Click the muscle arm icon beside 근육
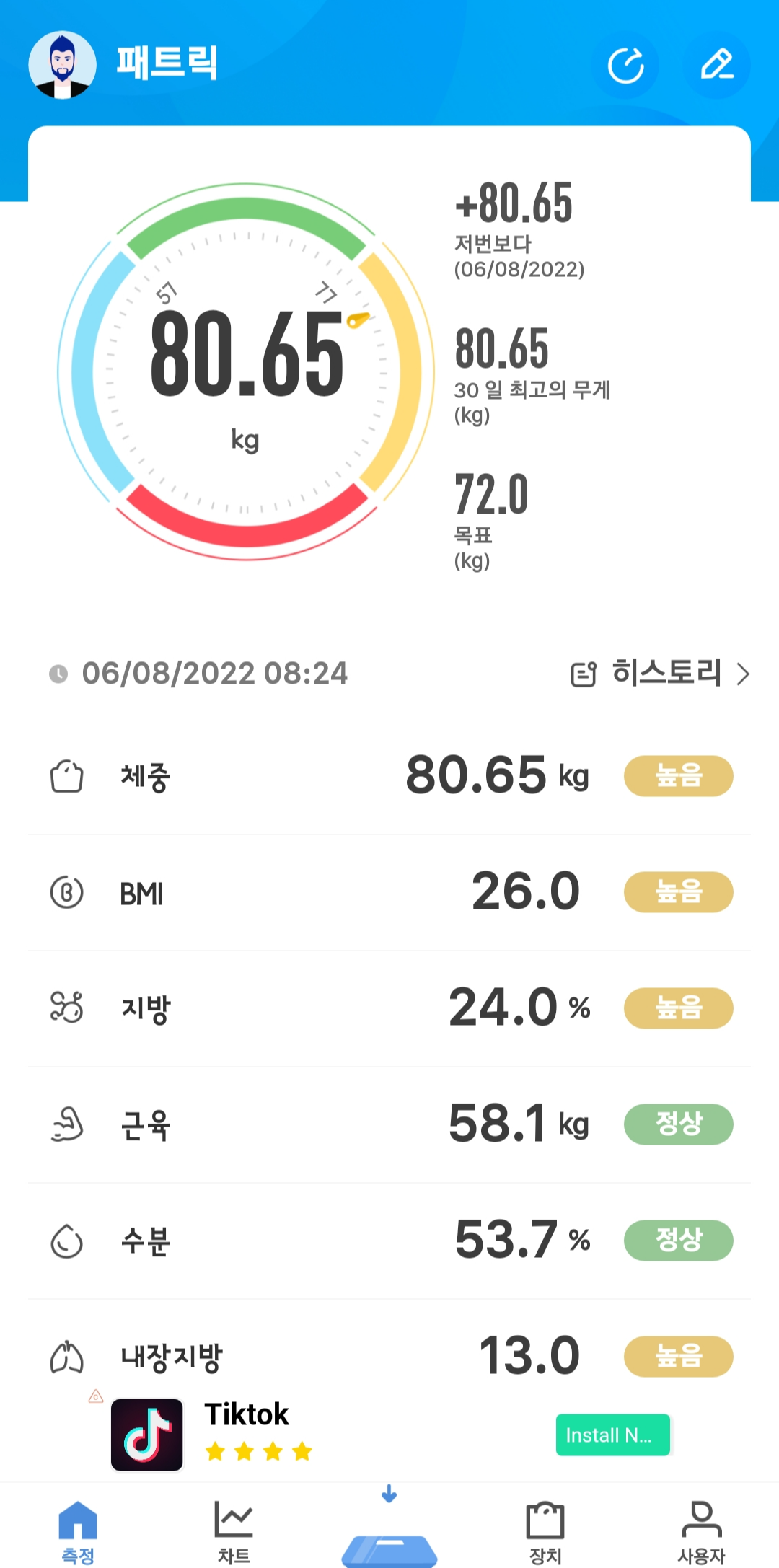This screenshot has width=779, height=1568. pos(69,1124)
